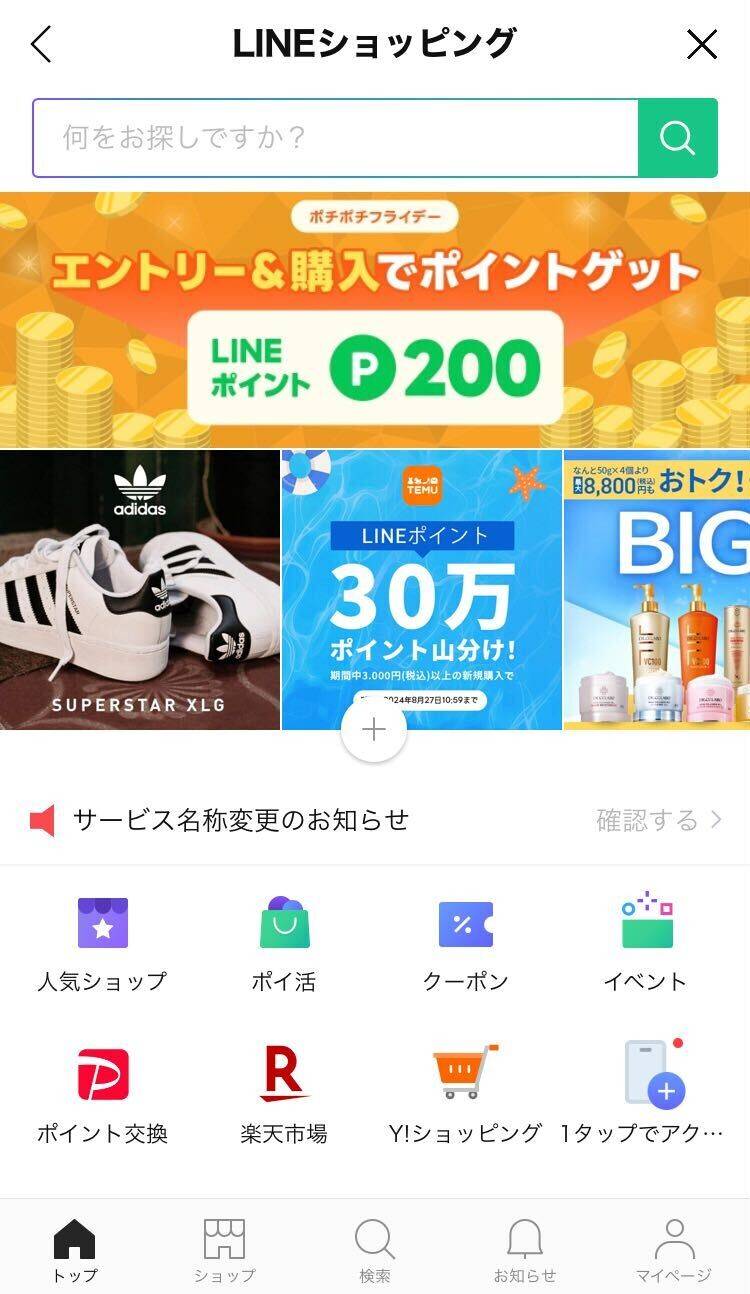Open イベント
Image resolution: width=750 pixels, height=1294 pixels.
point(646,944)
